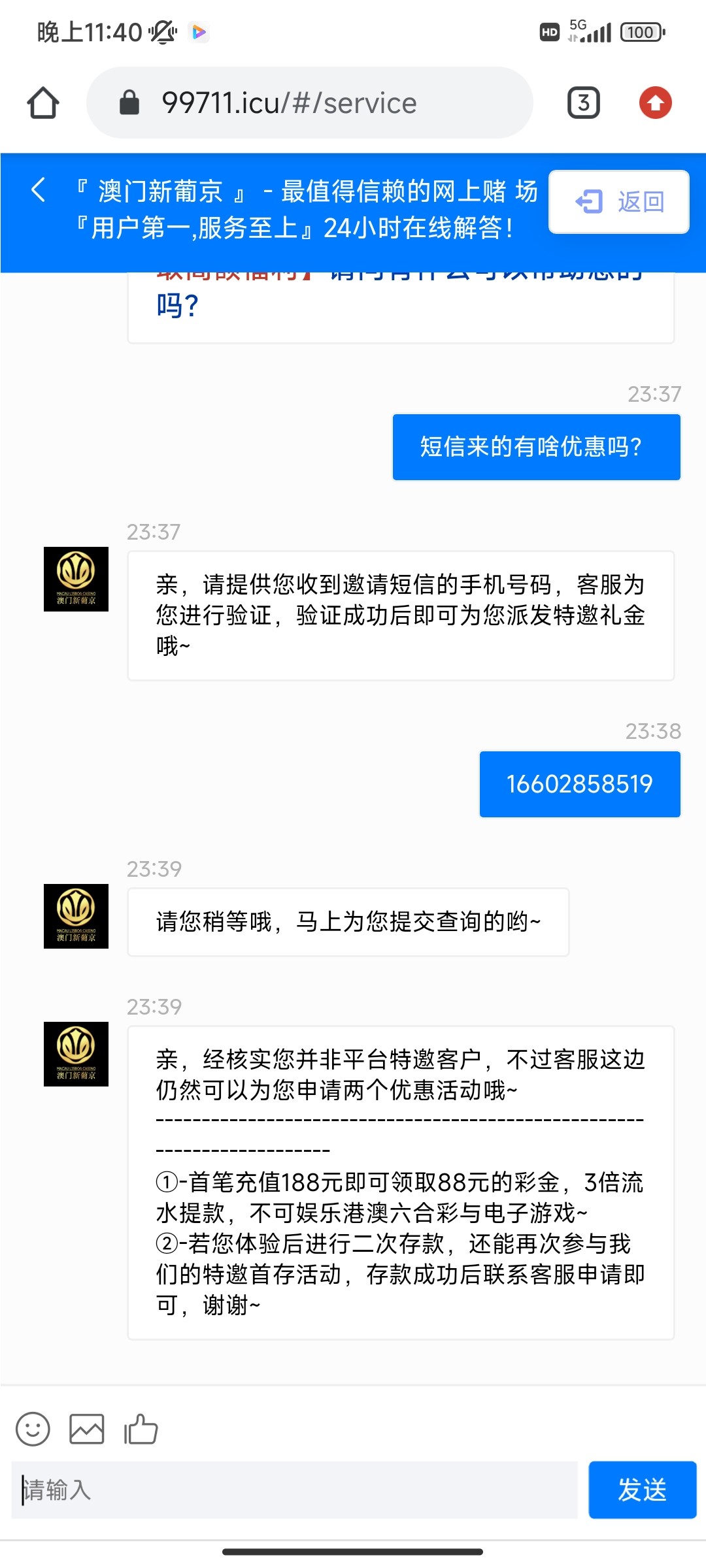Tap the browser Home icon
706x1568 pixels.
pyautogui.click(x=43, y=102)
